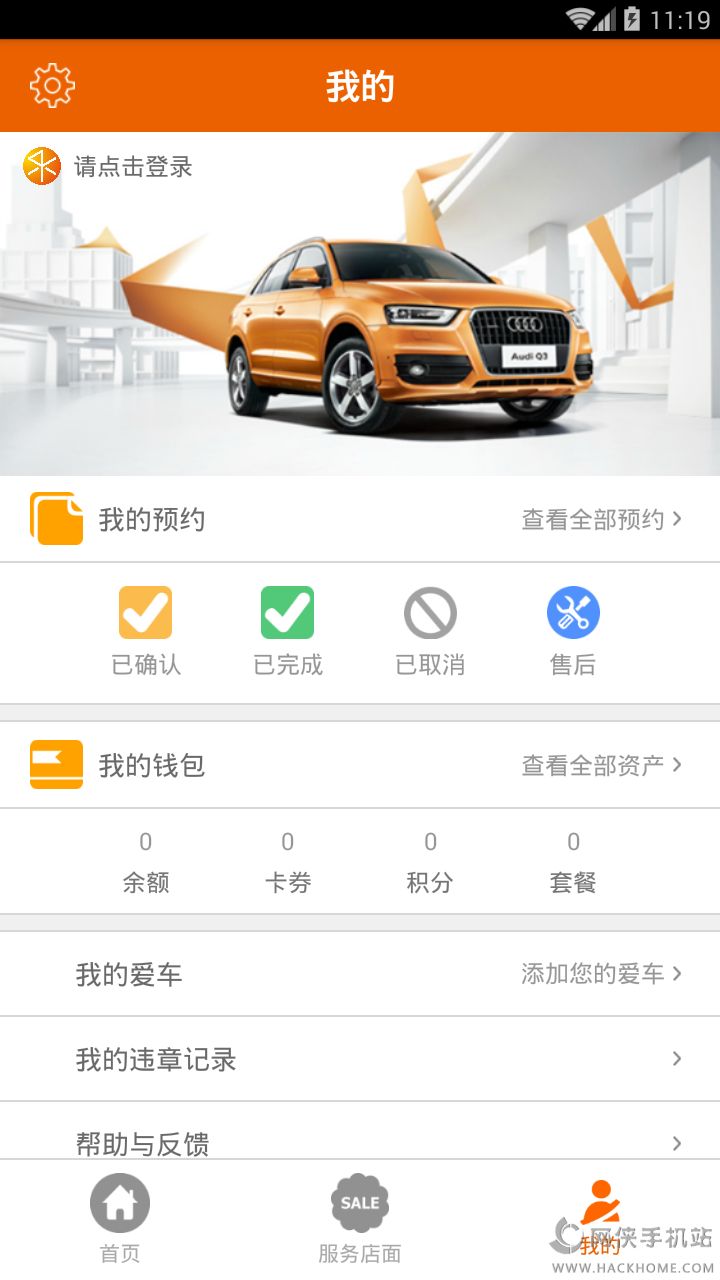View all assets via 查看全部资产

(601, 765)
